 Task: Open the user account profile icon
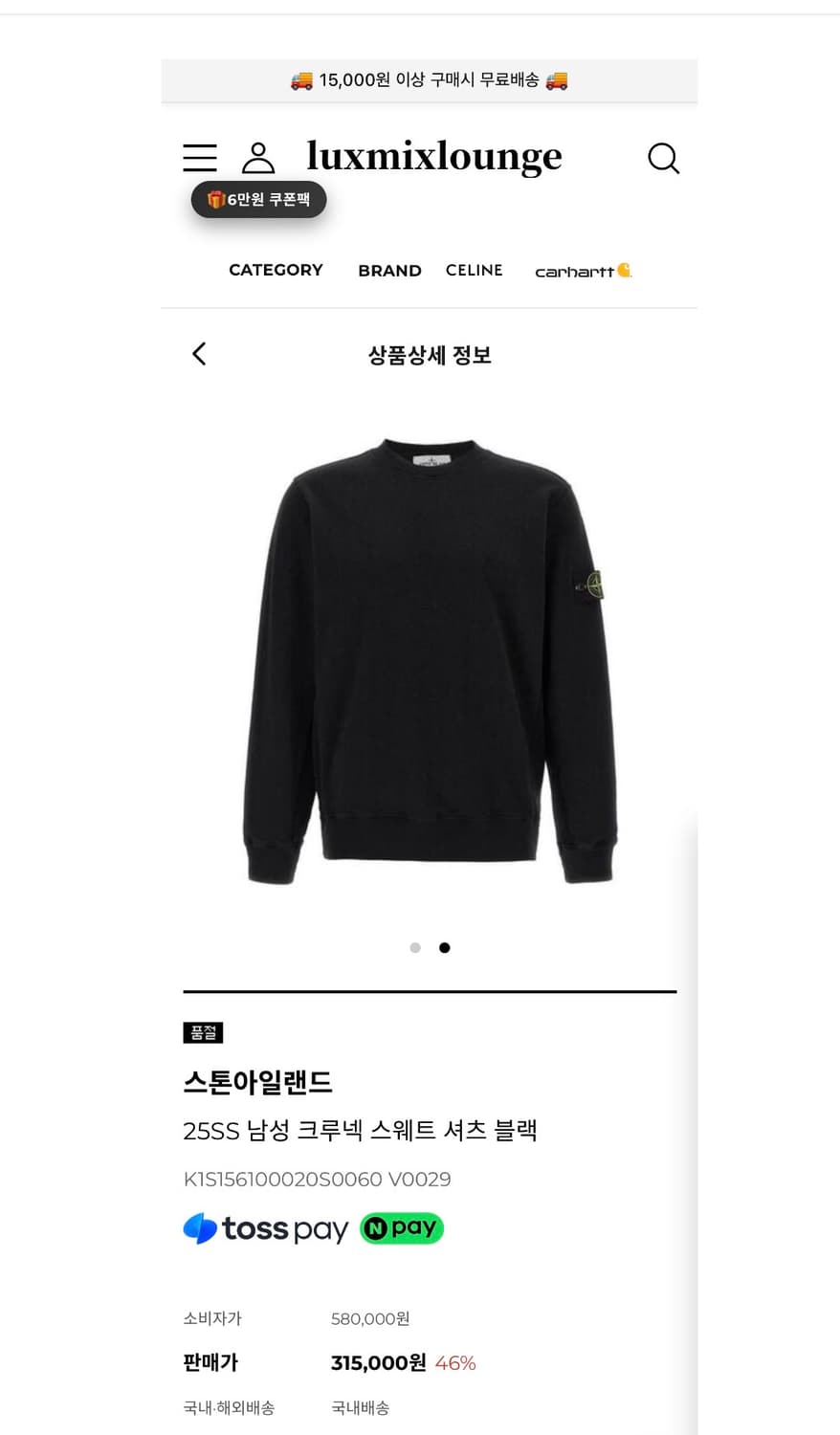click(x=257, y=157)
